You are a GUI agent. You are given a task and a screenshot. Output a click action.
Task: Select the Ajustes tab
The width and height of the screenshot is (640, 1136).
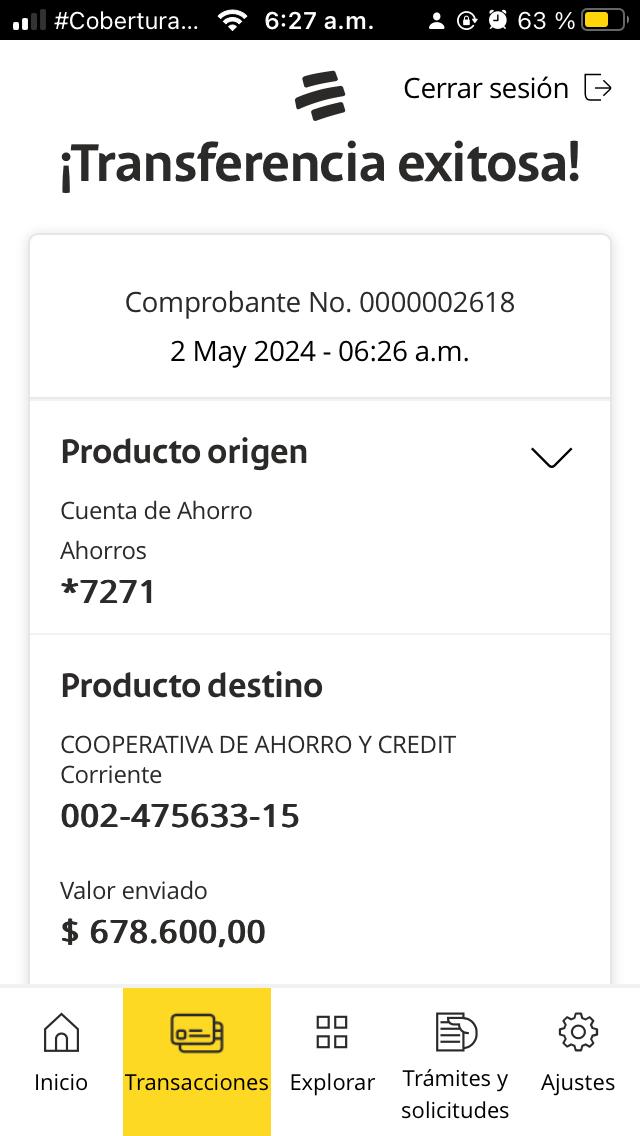click(x=578, y=1056)
